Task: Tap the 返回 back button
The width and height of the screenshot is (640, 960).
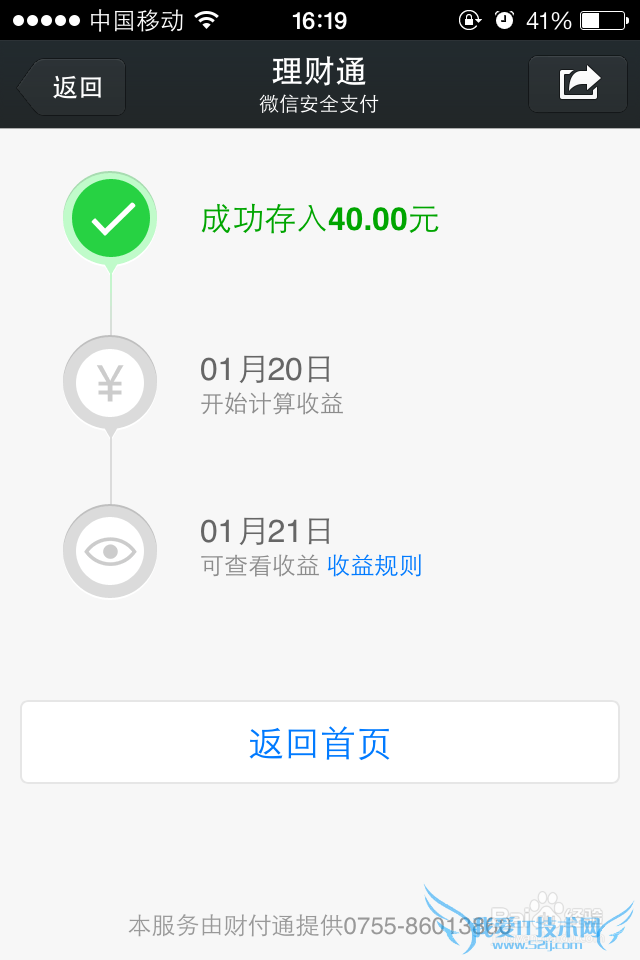Action: [74, 87]
